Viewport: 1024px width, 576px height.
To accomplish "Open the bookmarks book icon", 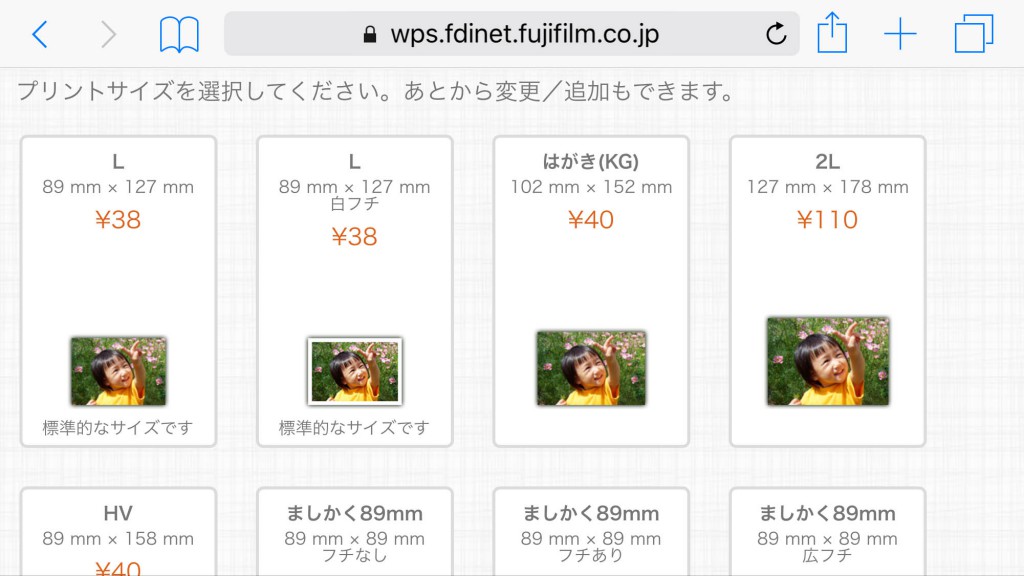I will (179, 35).
